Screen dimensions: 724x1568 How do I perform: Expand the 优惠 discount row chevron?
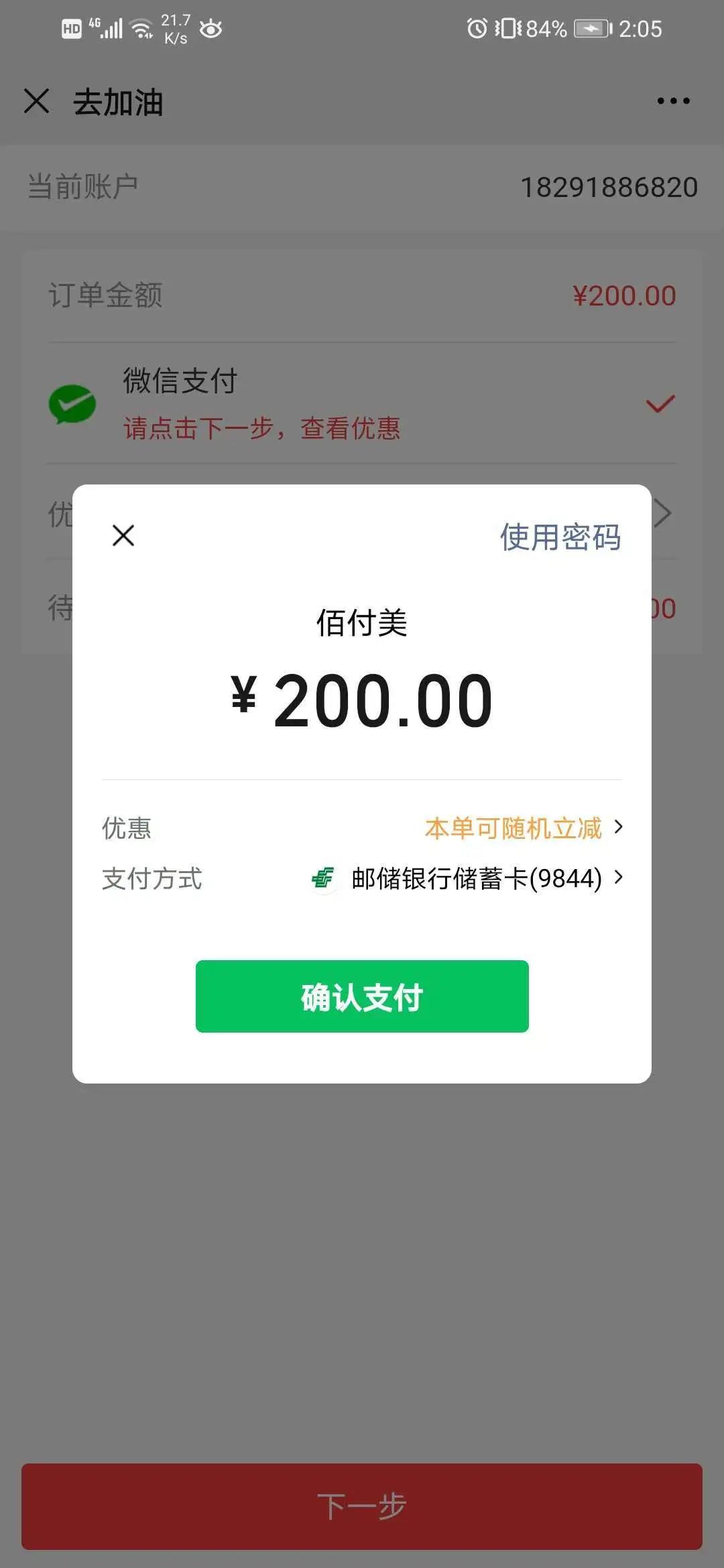coord(620,829)
